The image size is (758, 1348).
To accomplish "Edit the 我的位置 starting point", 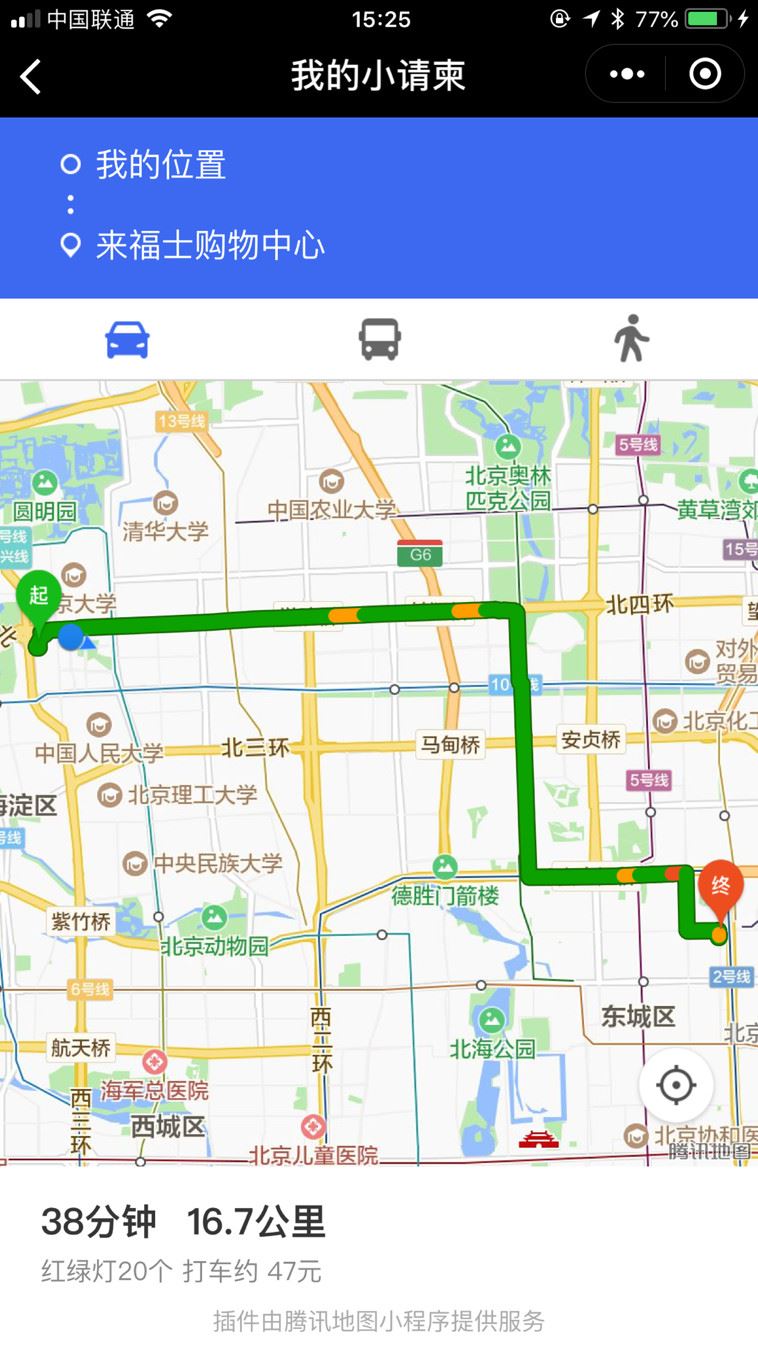I will click(160, 164).
